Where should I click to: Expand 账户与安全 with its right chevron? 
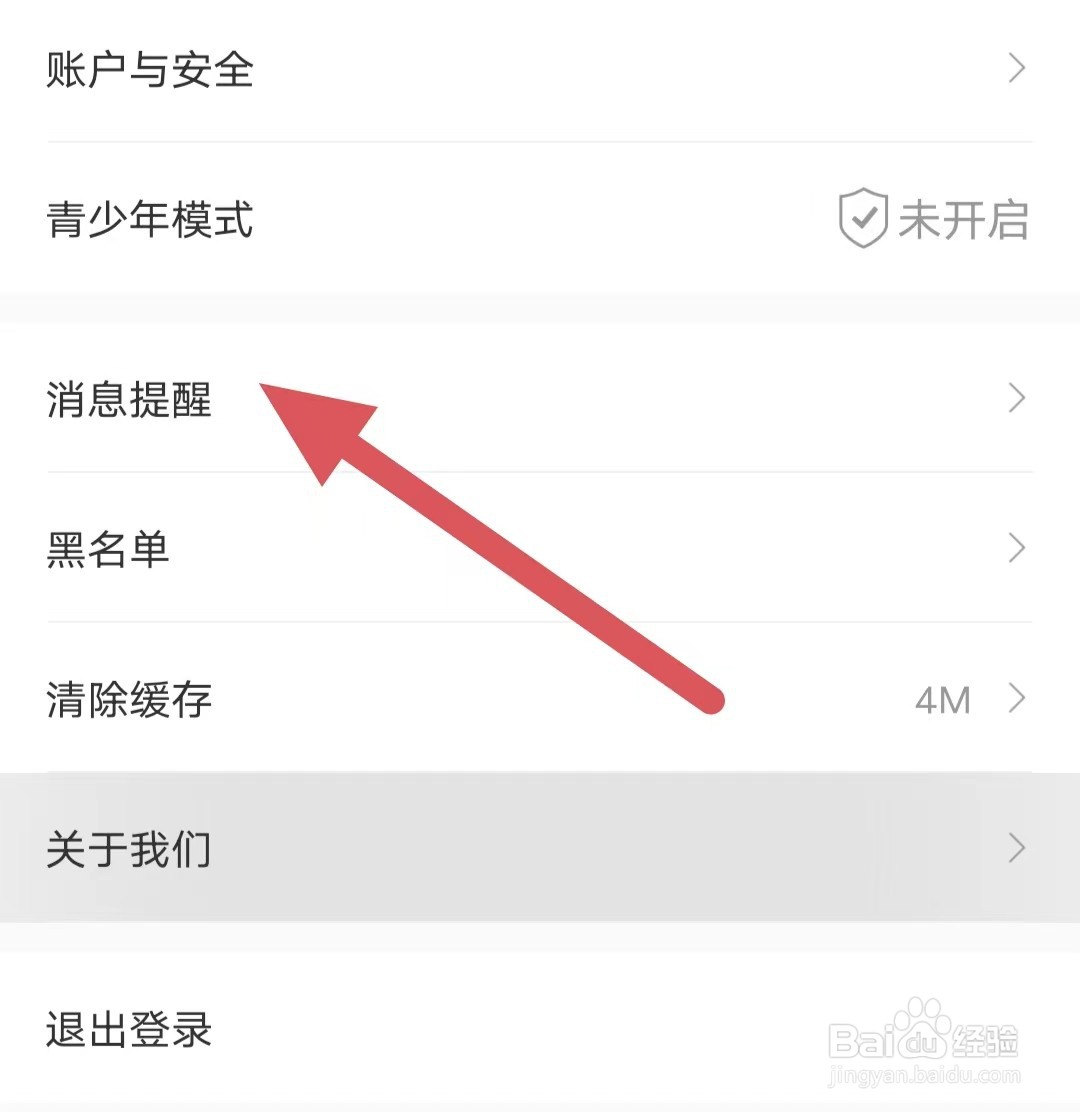tap(1017, 68)
